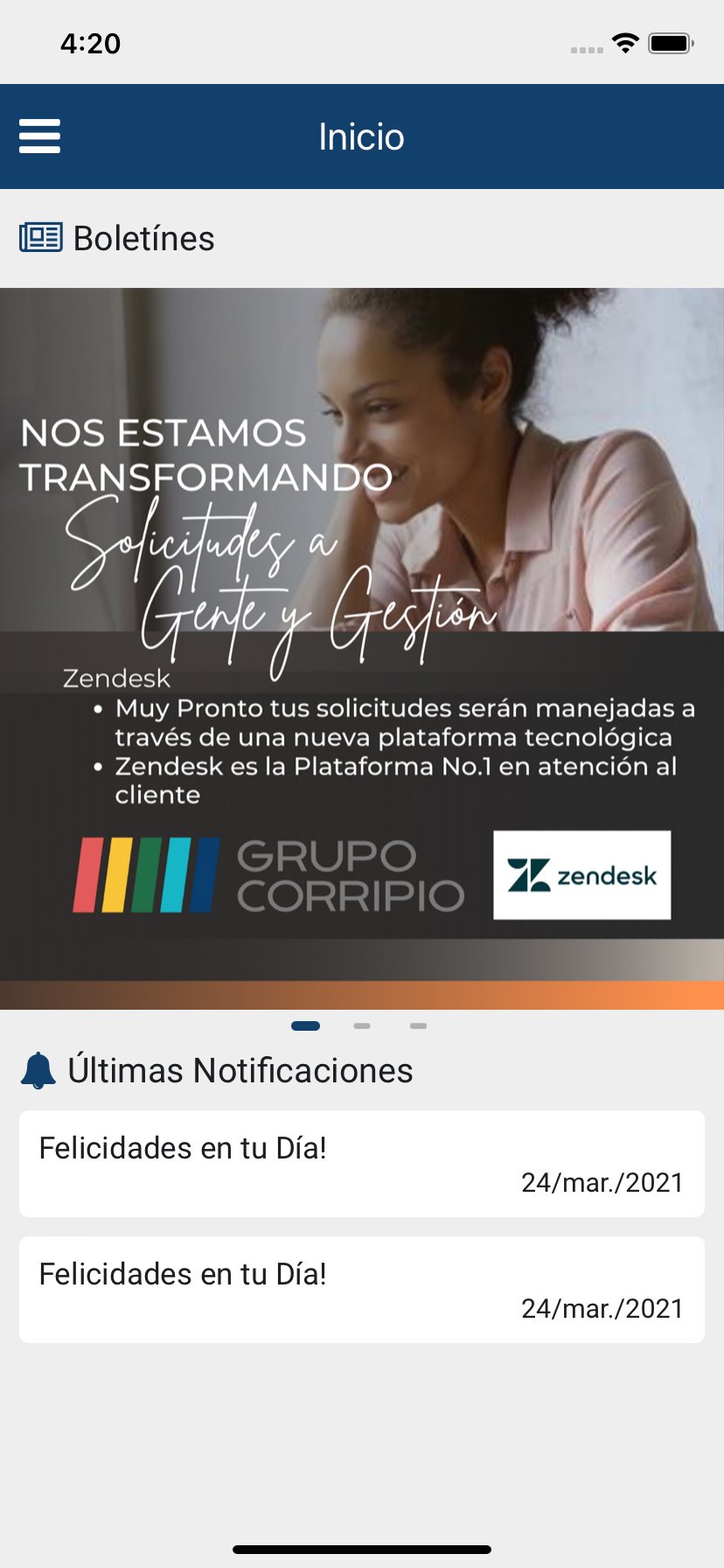Jump to the second bulletin slide indicator
The width and height of the screenshot is (724, 1568).
[362, 1025]
